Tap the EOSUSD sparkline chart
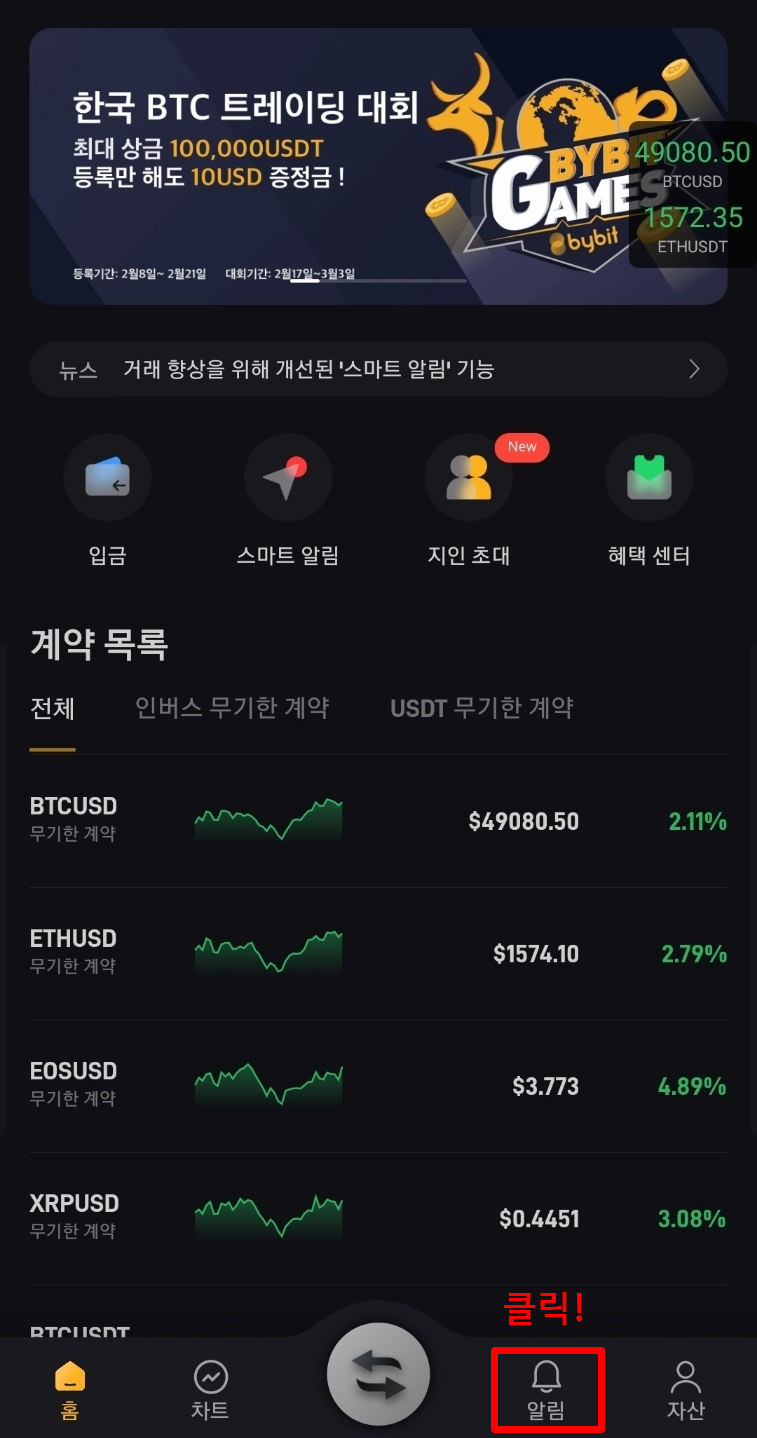The width and height of the screenshot is (757, 1438). tap(268, 1085)
